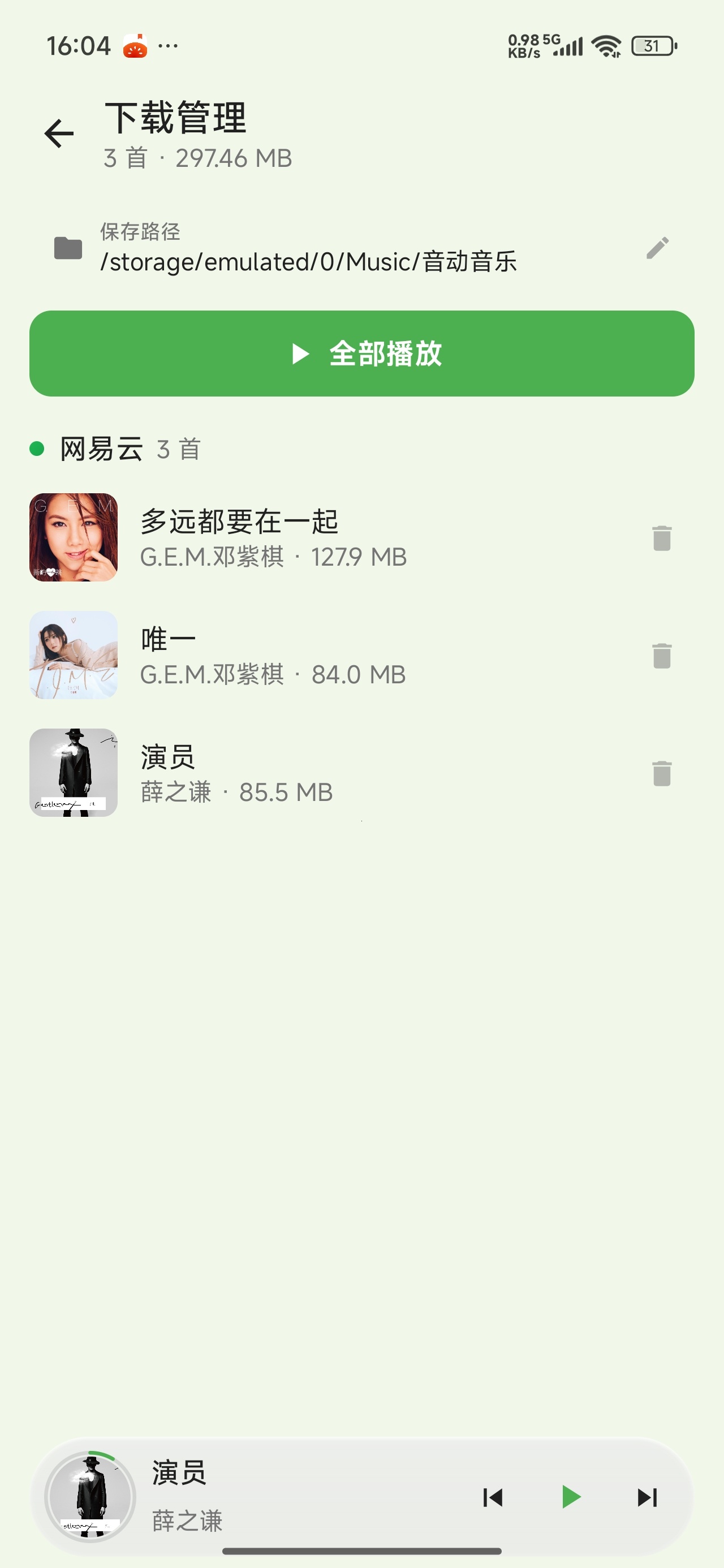Go back from 下载管理
724x1568 pixels.
click(59, 133)
